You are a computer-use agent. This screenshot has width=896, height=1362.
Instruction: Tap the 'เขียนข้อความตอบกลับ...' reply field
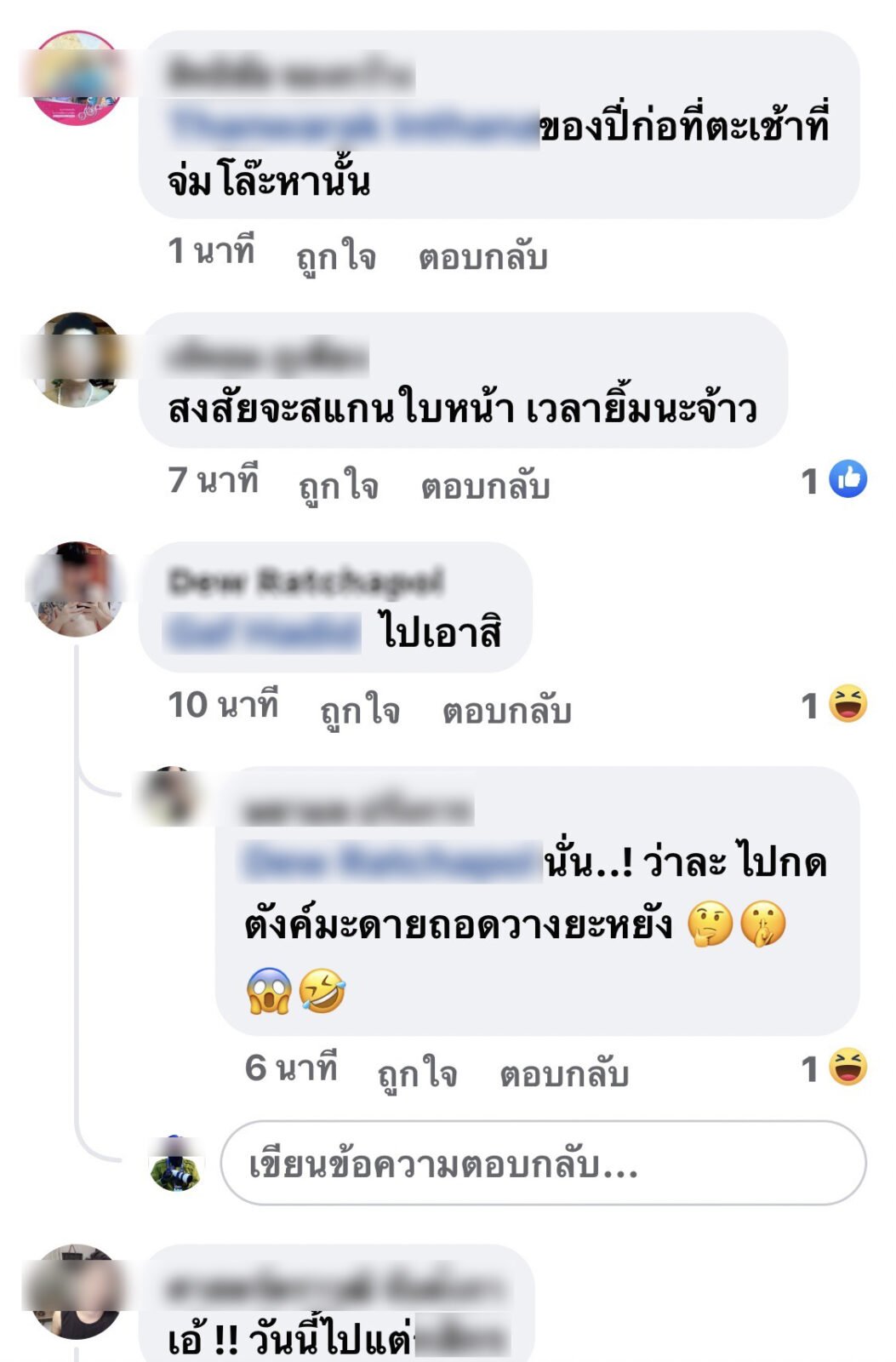542,1164
